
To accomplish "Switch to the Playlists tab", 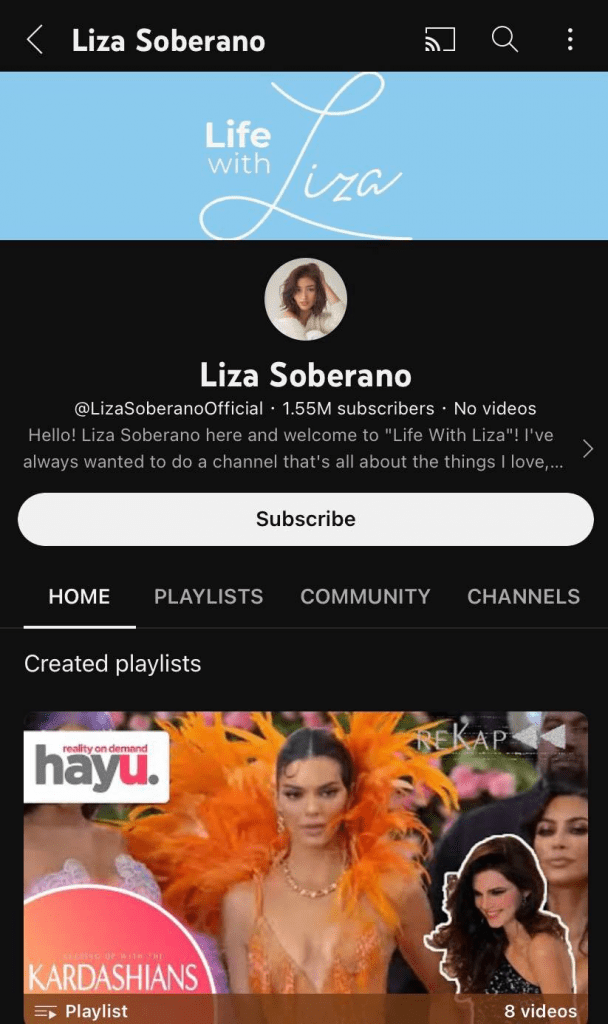I will click(x=208, y=596).
